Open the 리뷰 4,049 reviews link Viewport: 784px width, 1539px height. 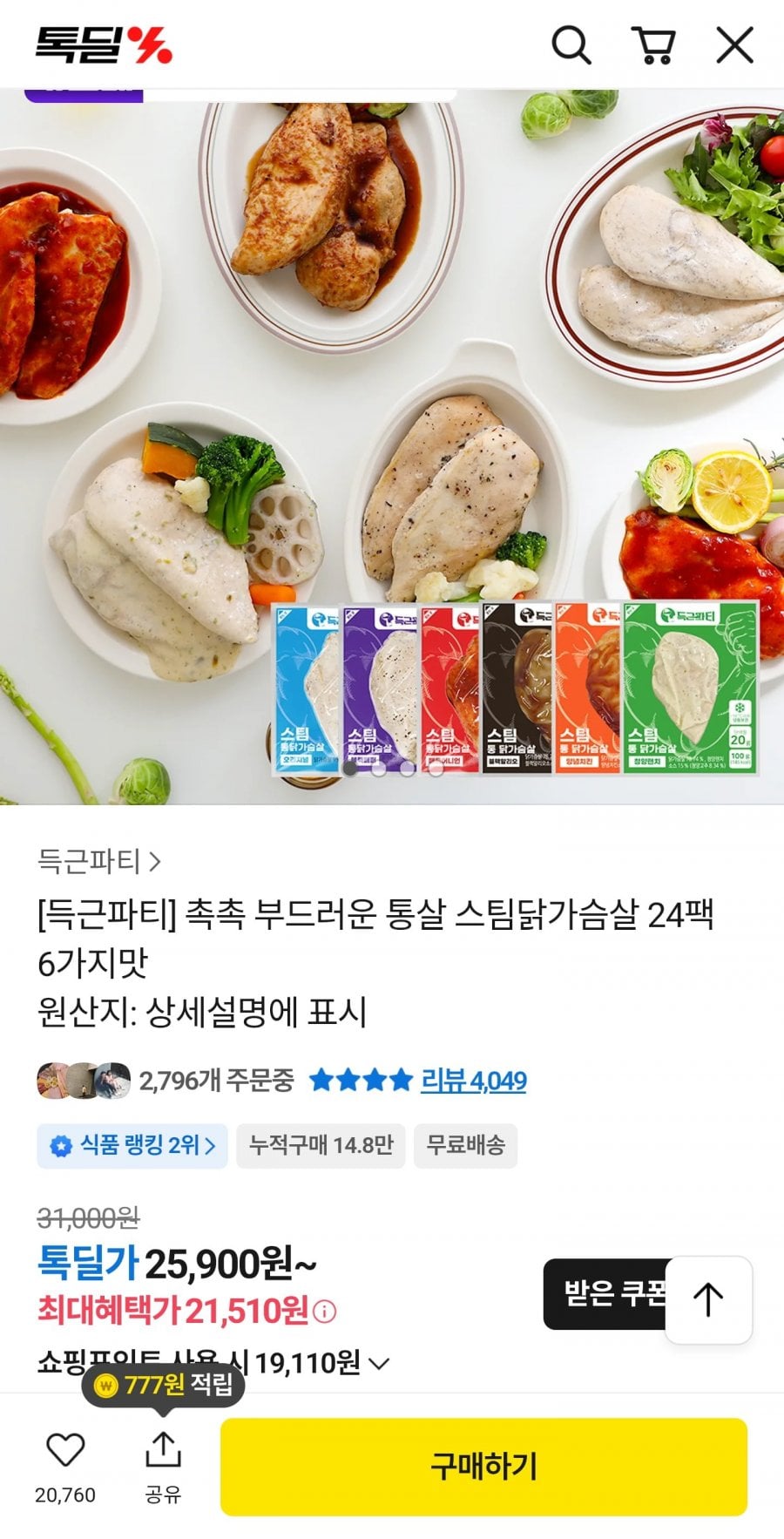[473, 1081]
